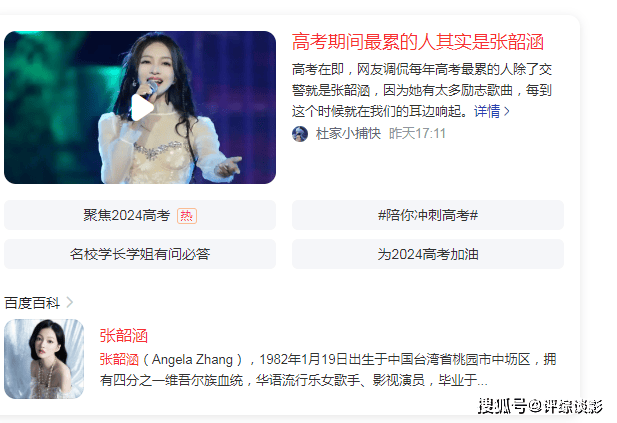View the 张韶涵 encyclopedia portrait
Viewport: 617px width, 423px height.
tap(44, 359)
